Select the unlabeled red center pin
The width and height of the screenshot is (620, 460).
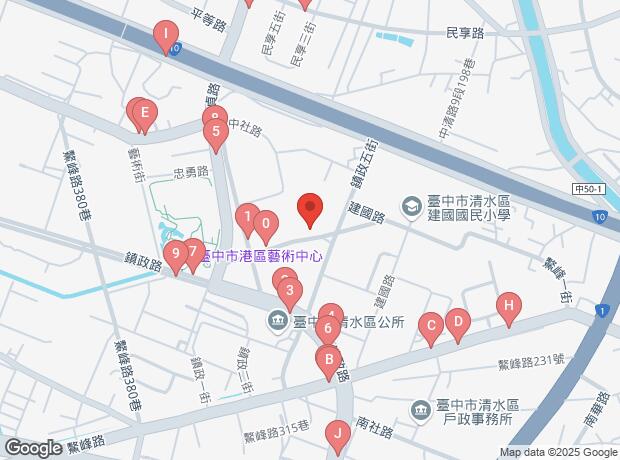coord(310,209)
